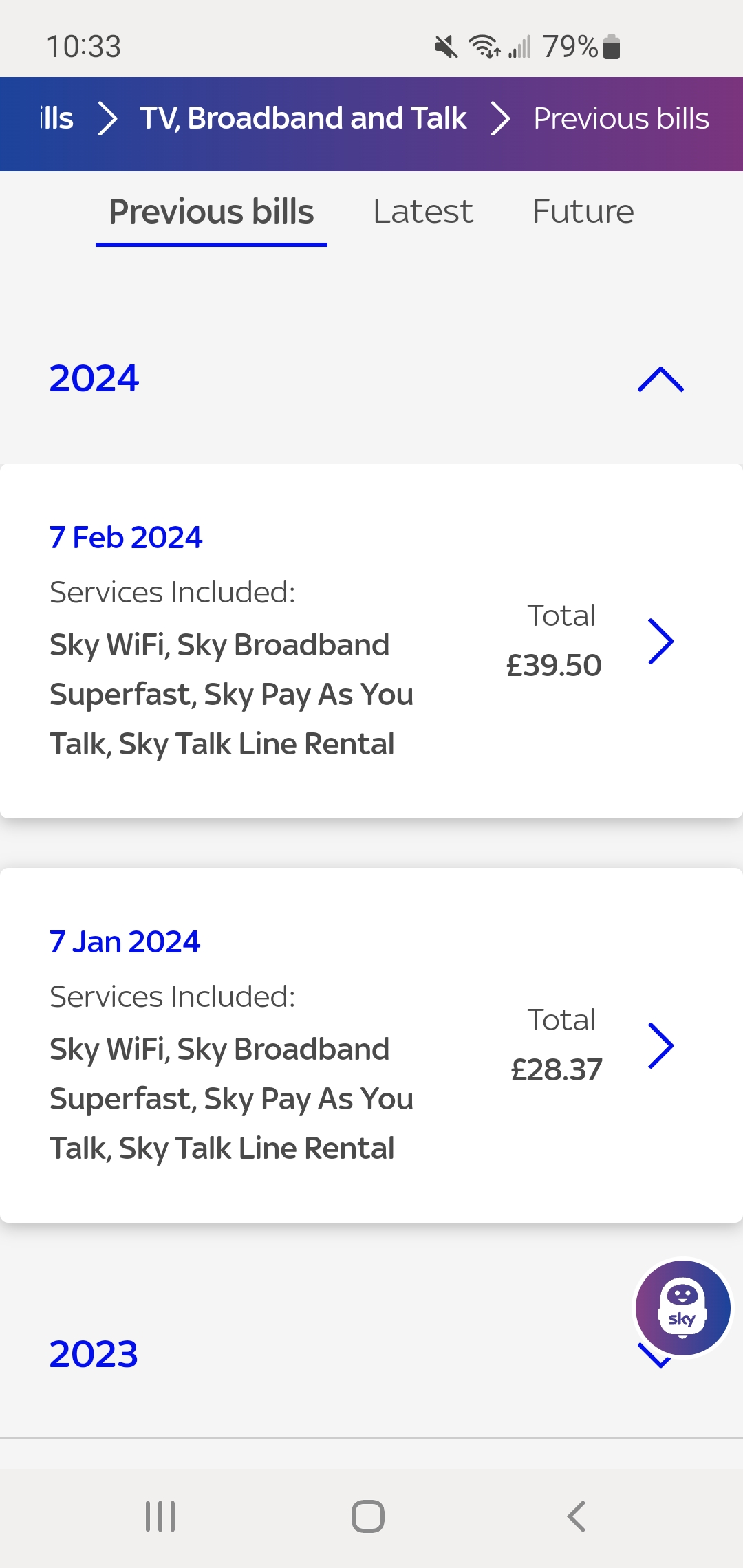Screen dimensions: 743x1568
Task: Open details for the 7 Jan 2024 bill chevron
Action: [663, 1046]
